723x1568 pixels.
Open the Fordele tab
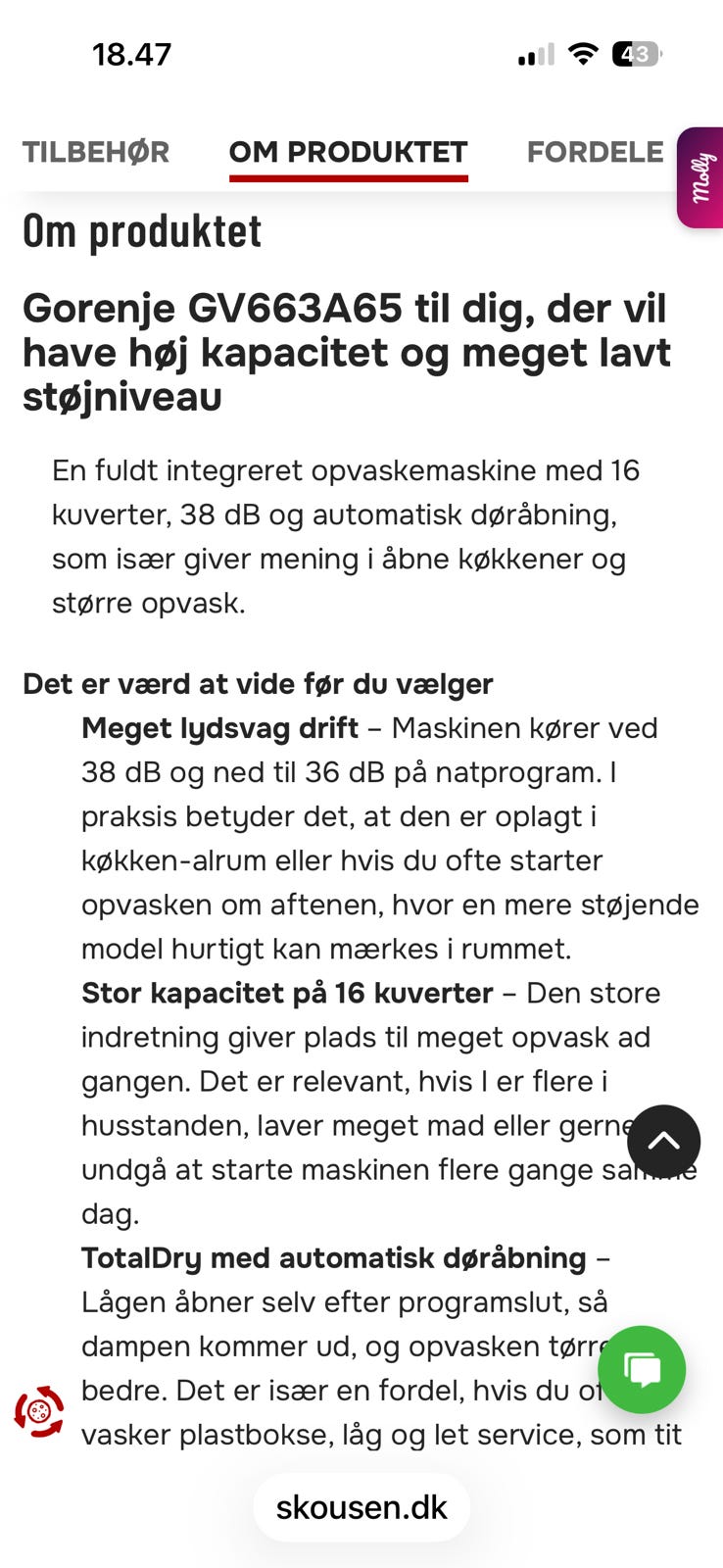[595, 152]
